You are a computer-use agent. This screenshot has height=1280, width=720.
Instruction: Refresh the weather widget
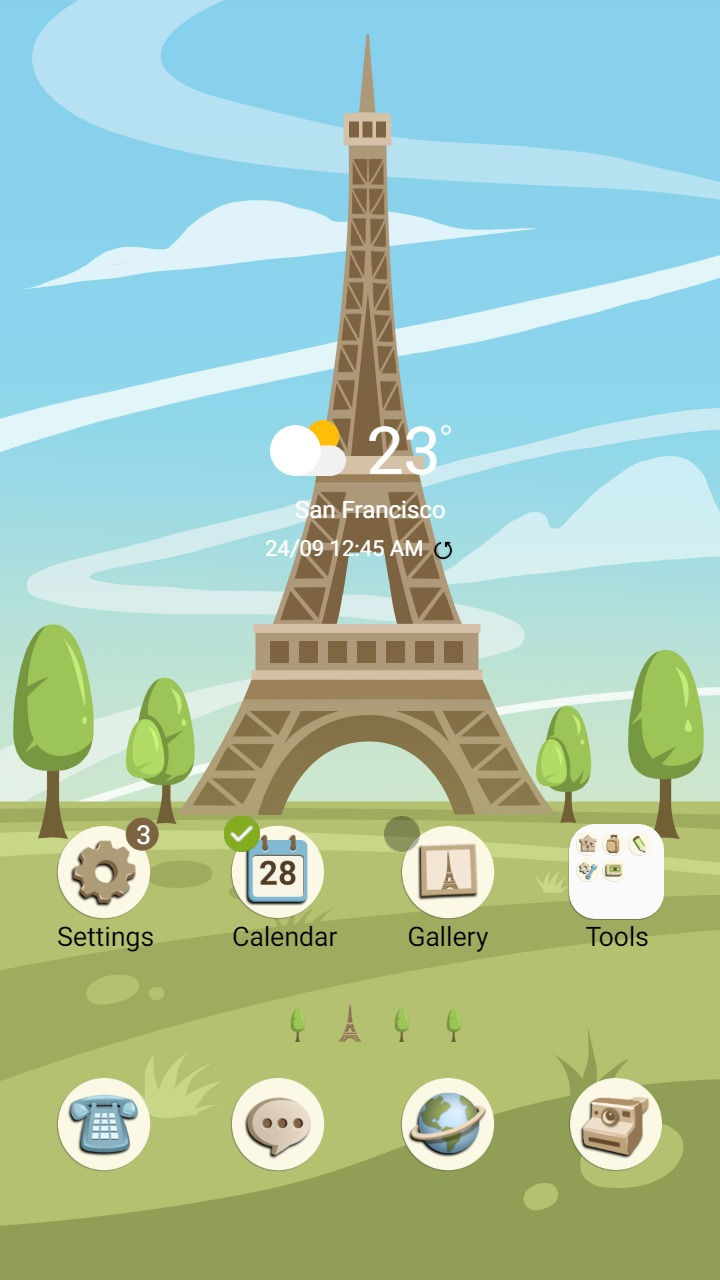click(x=443, y=550)
